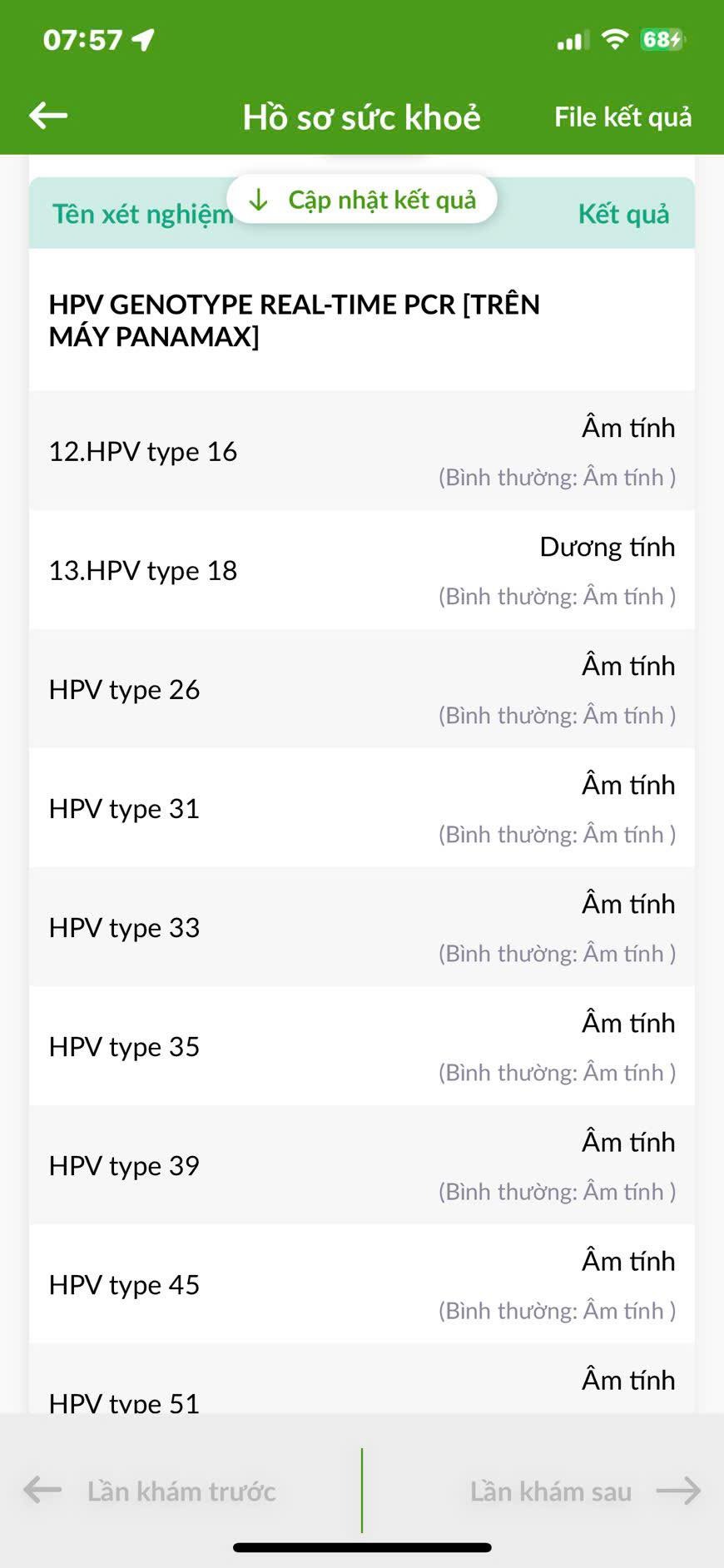Open File kết quả
The image size is (724, 1568).
[x=622, y=117]
